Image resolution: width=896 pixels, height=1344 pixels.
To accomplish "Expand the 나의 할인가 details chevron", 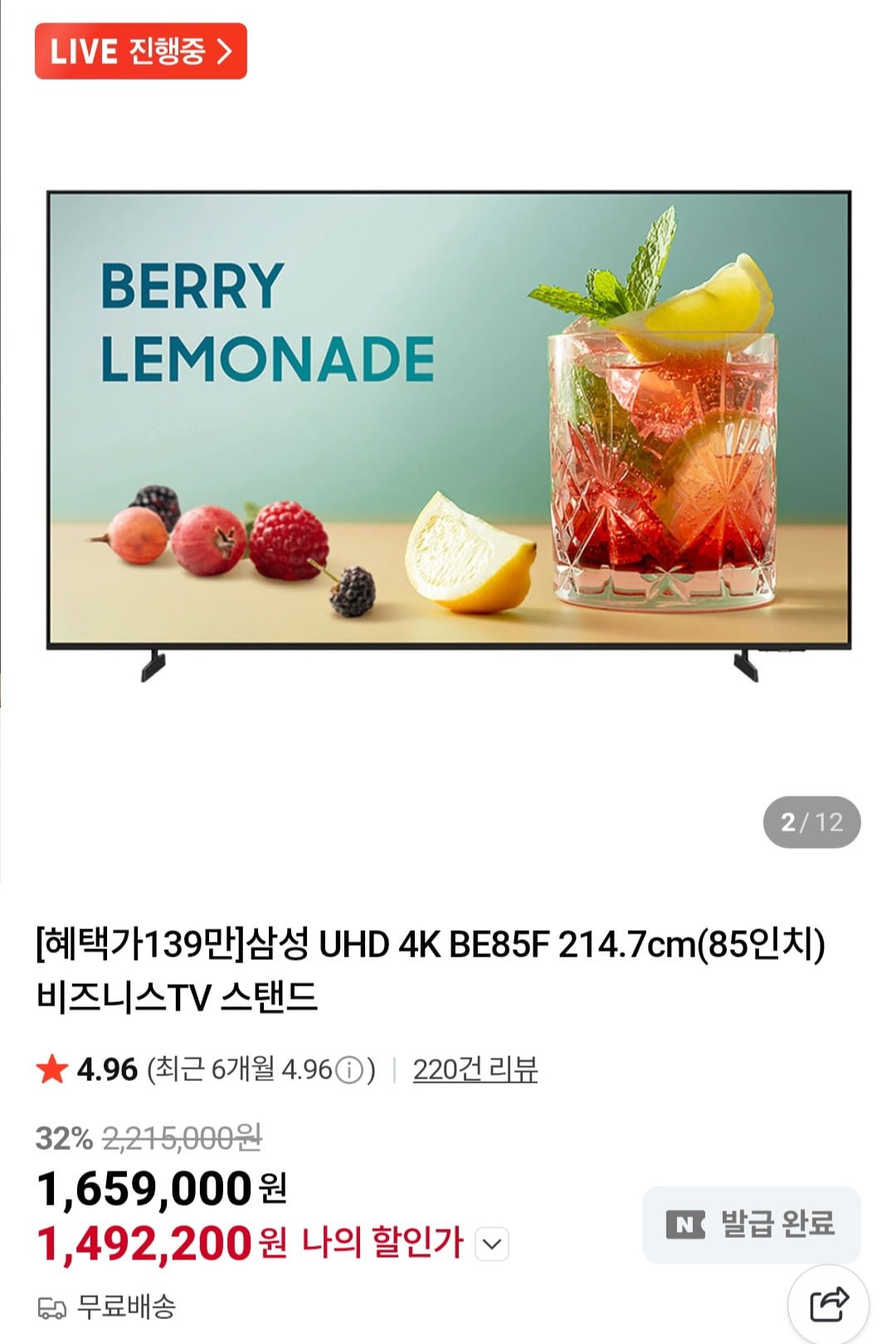I will pyautogui.click(x=492, y=1244).
